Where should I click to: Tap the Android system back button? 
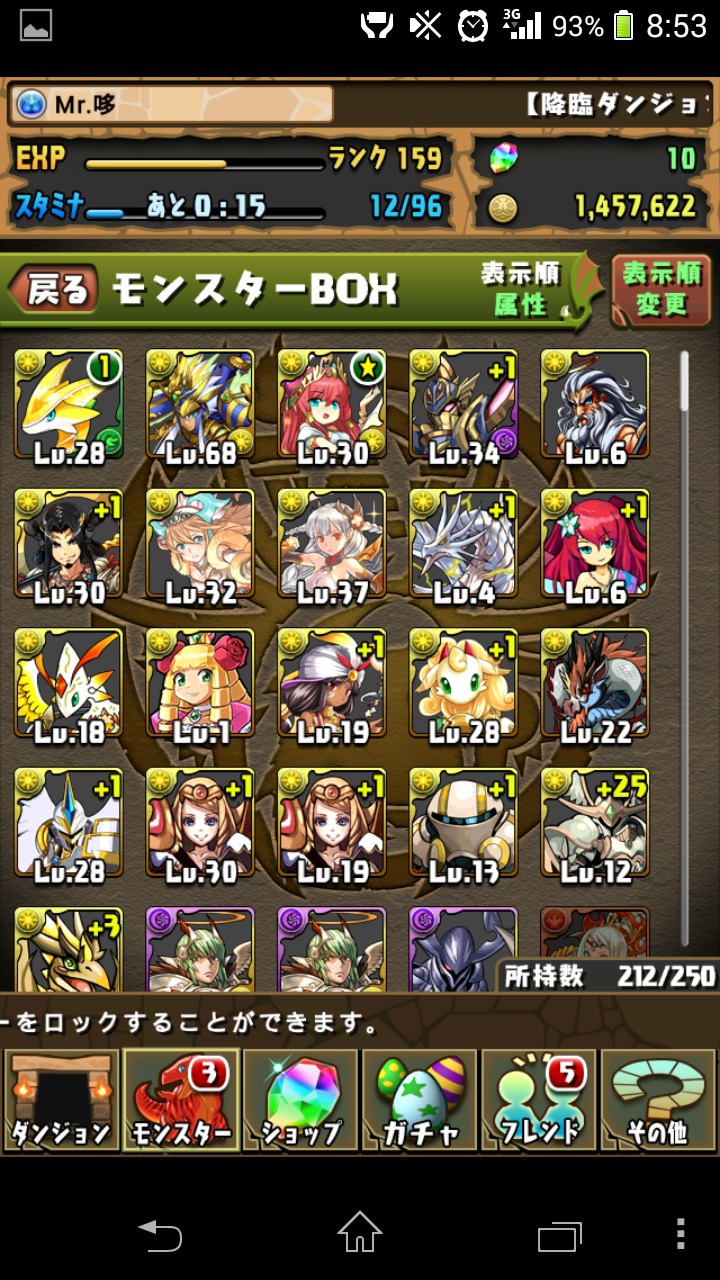pos(160,1233)
